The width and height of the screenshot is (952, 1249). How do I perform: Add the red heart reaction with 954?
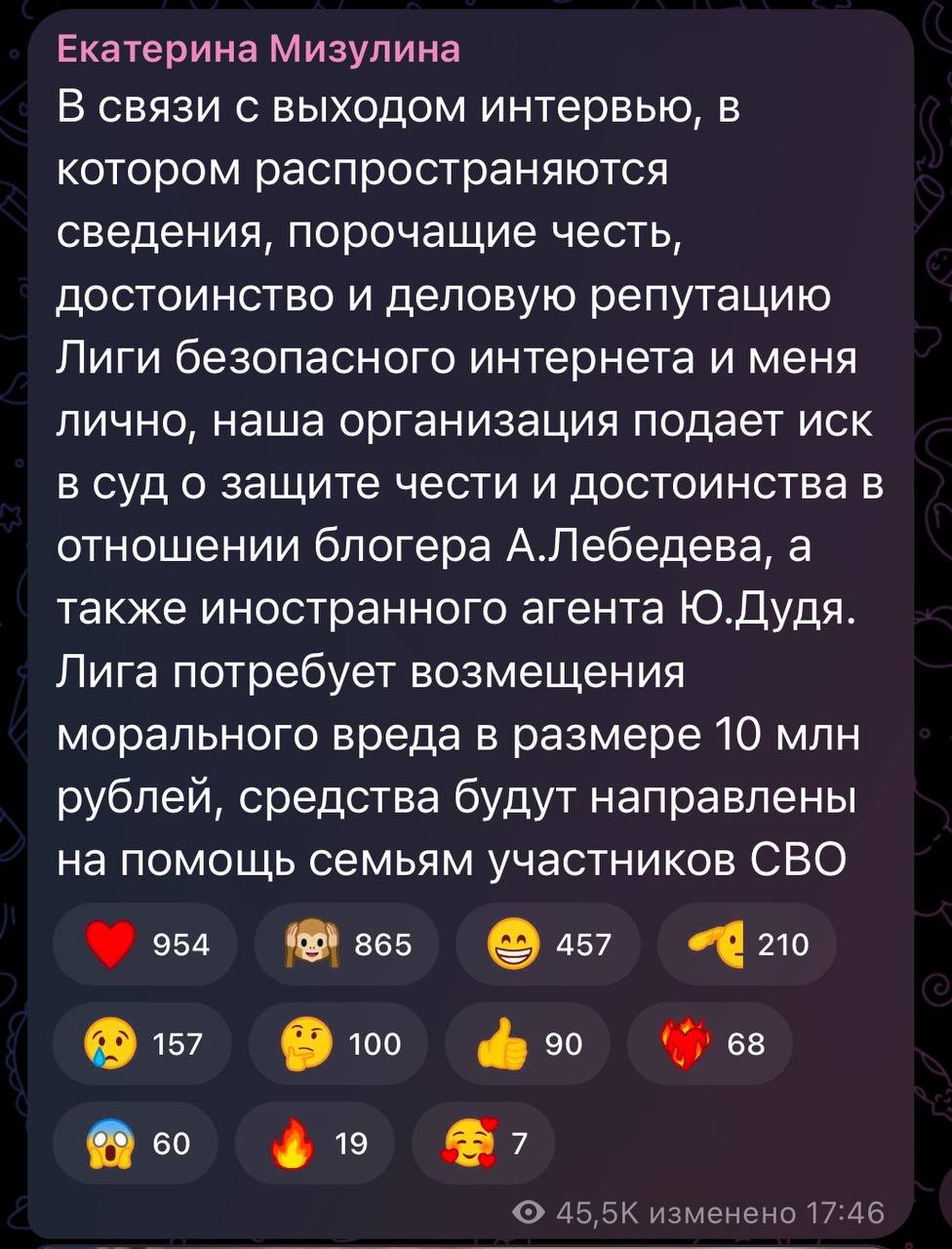[x=145, y=944]
